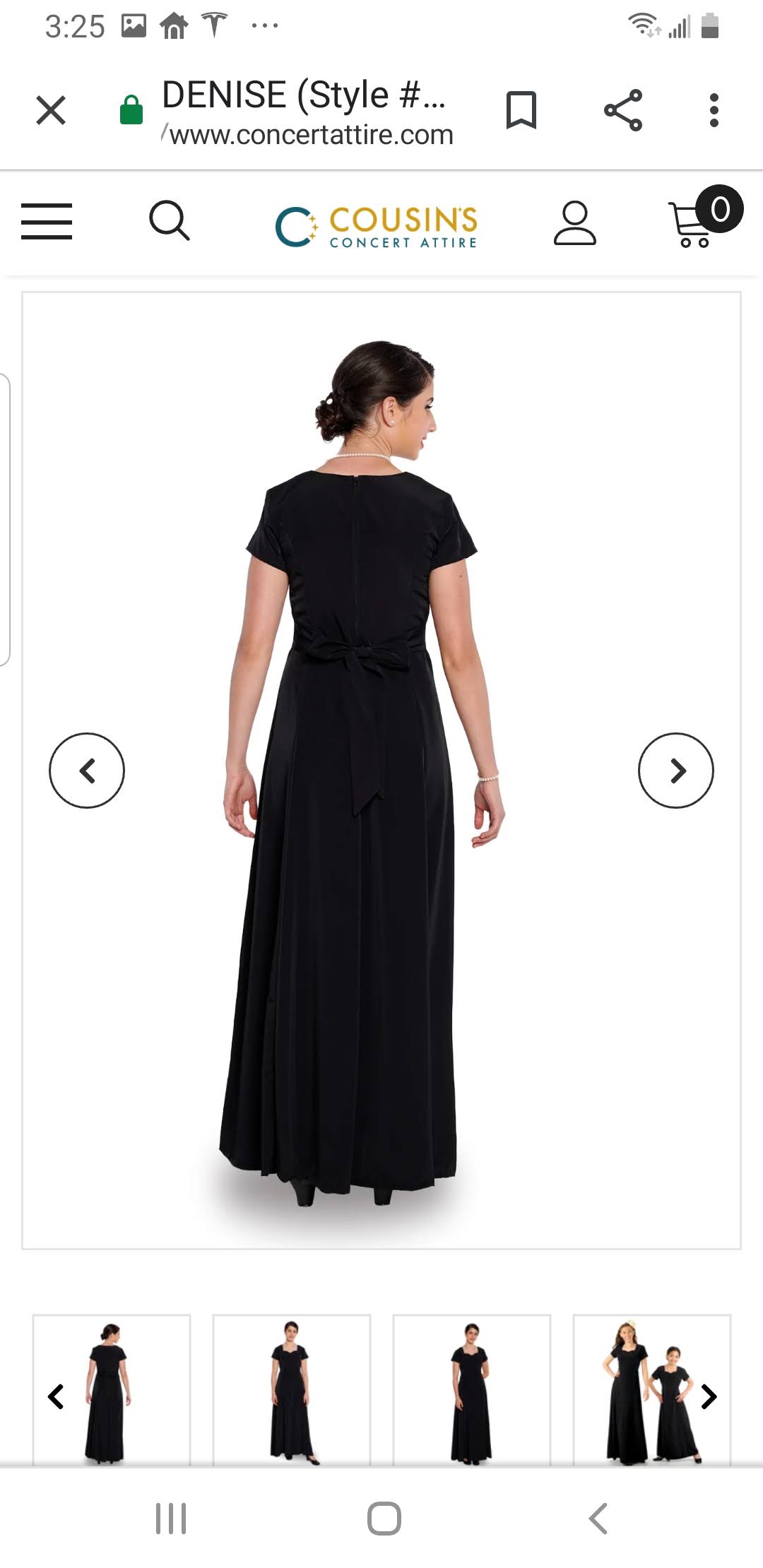Viewport: 763px width, 1568px height.
Task: Open site search magnifier
Action: coord(170,221)
